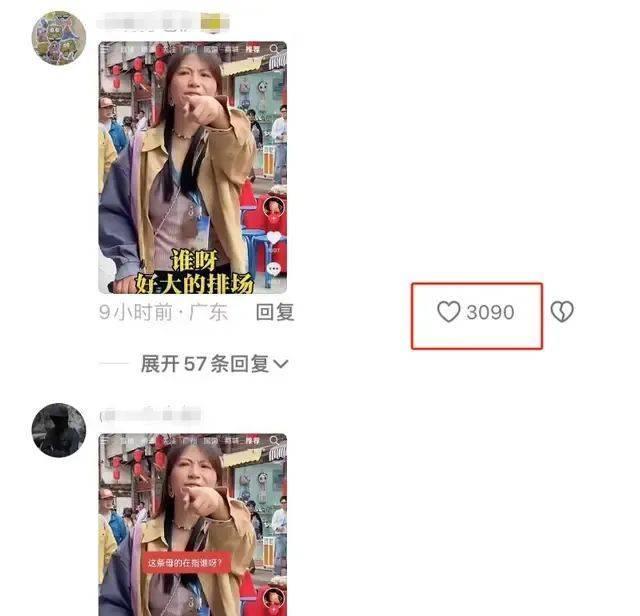Like the comment with 3090 likes
The width and height of the screenshot is (640, 616).
(x=449, y=313)
